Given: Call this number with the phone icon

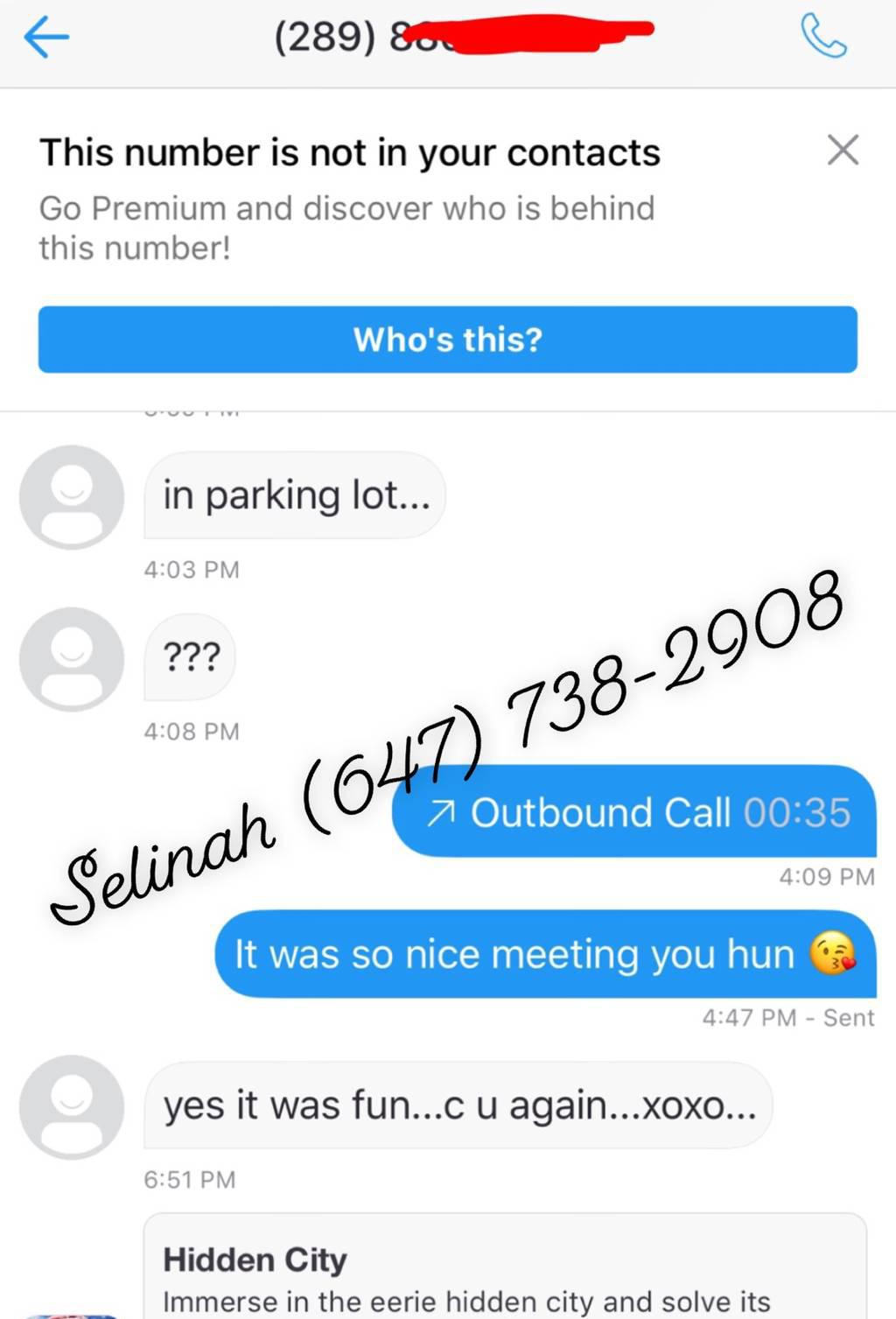Looking at the screenshot, I should pyautogui.click(x=823, y=38).
